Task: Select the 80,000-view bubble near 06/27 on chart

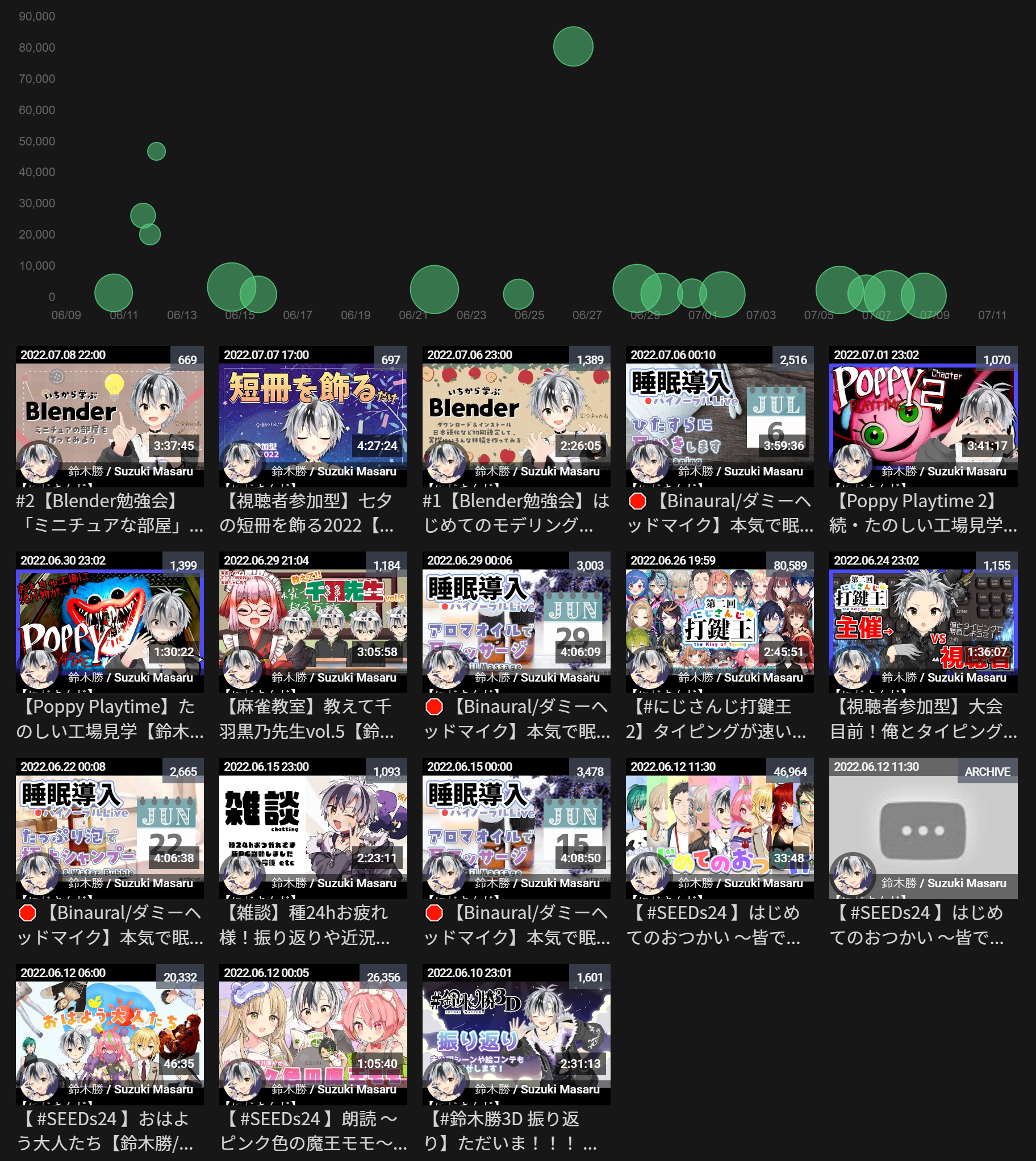Action: [x=573, y=47]
